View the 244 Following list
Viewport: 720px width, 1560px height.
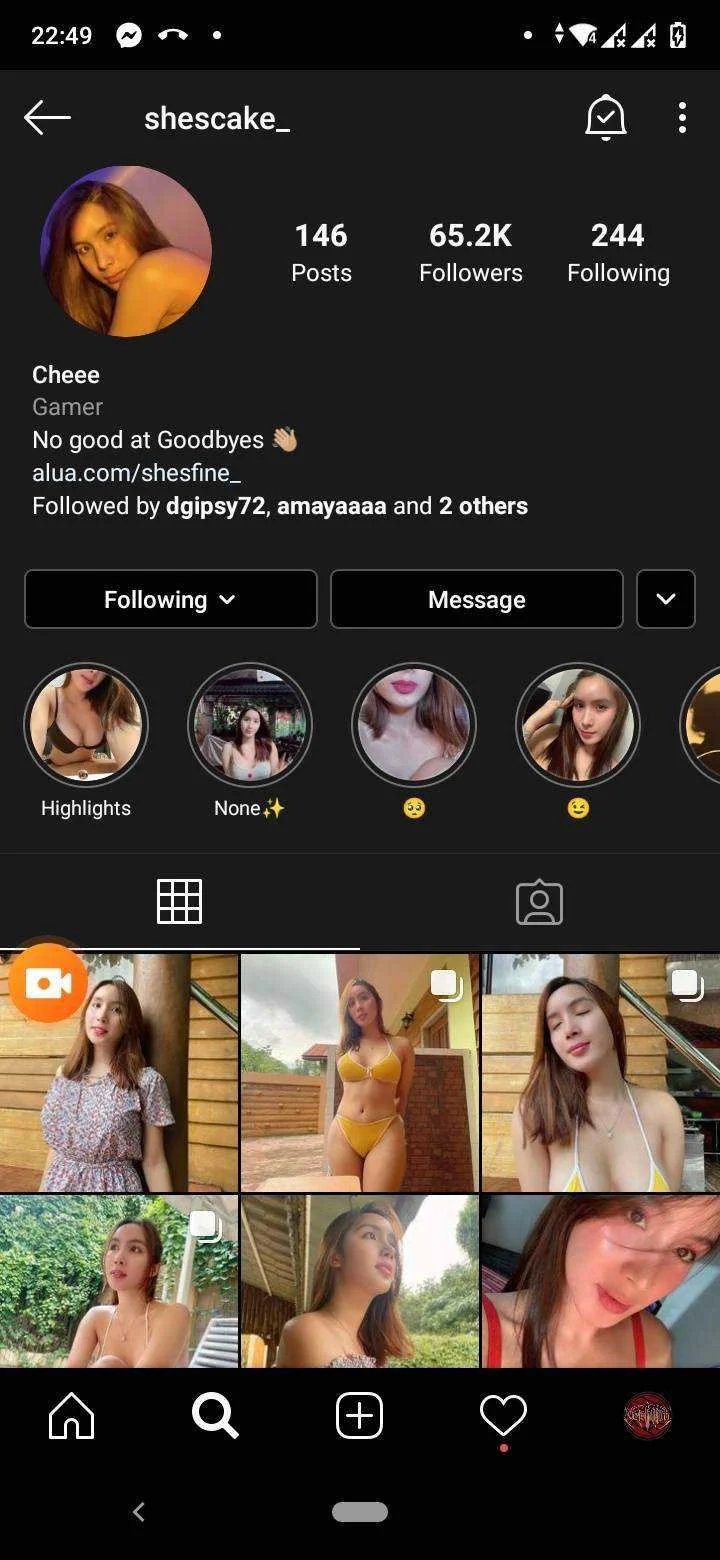pyautogui.click(x=617, y=252)
